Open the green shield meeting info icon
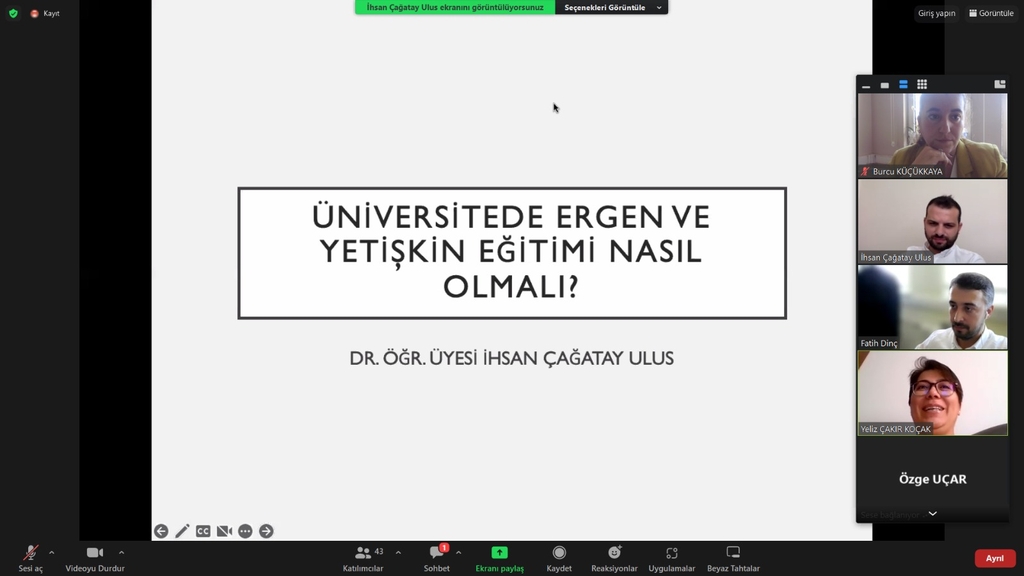The height and width of the screenshot is (576, 1024). [x=13, y=13]
